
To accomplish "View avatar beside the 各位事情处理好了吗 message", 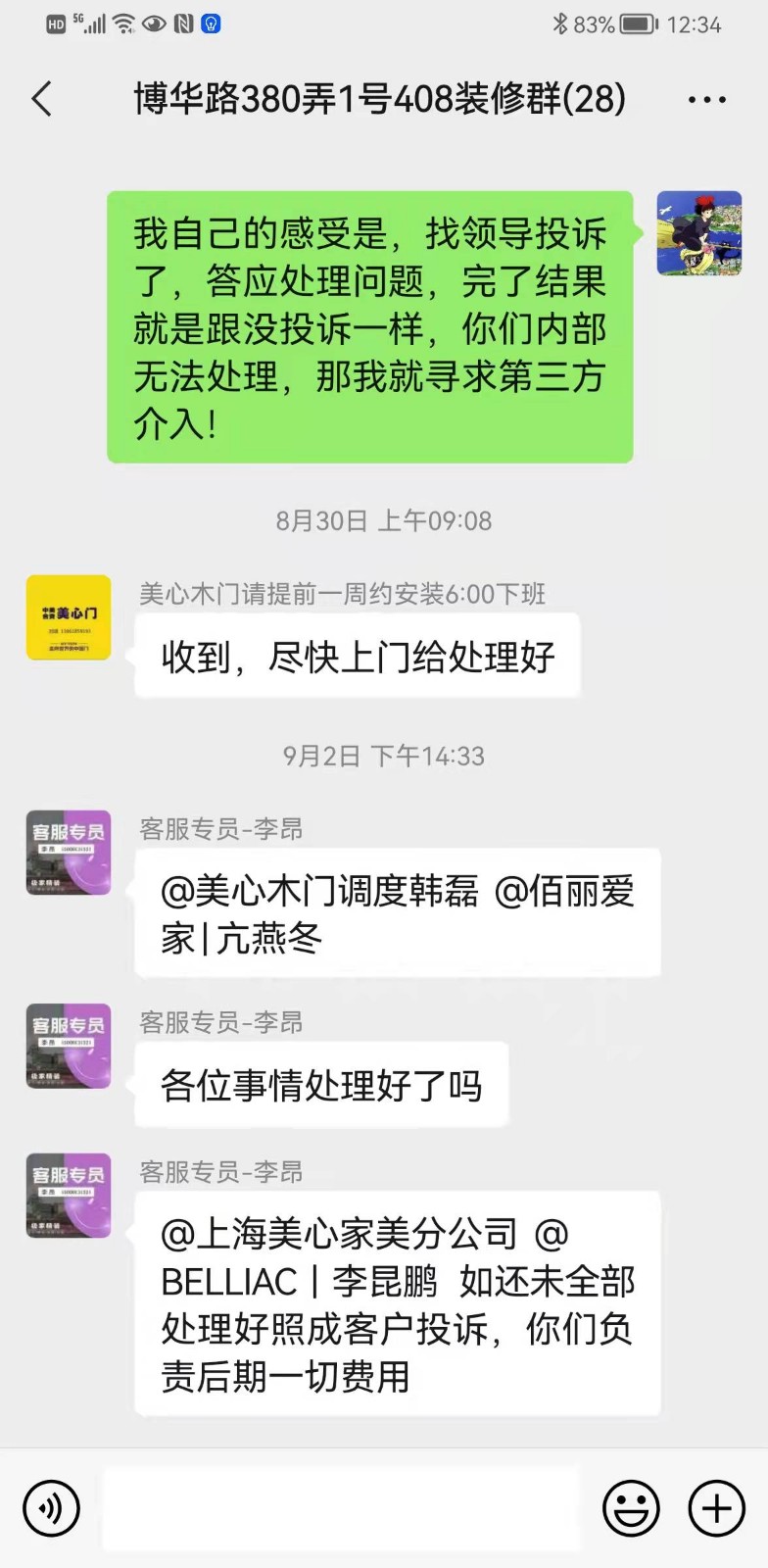I will (69, 1047).
